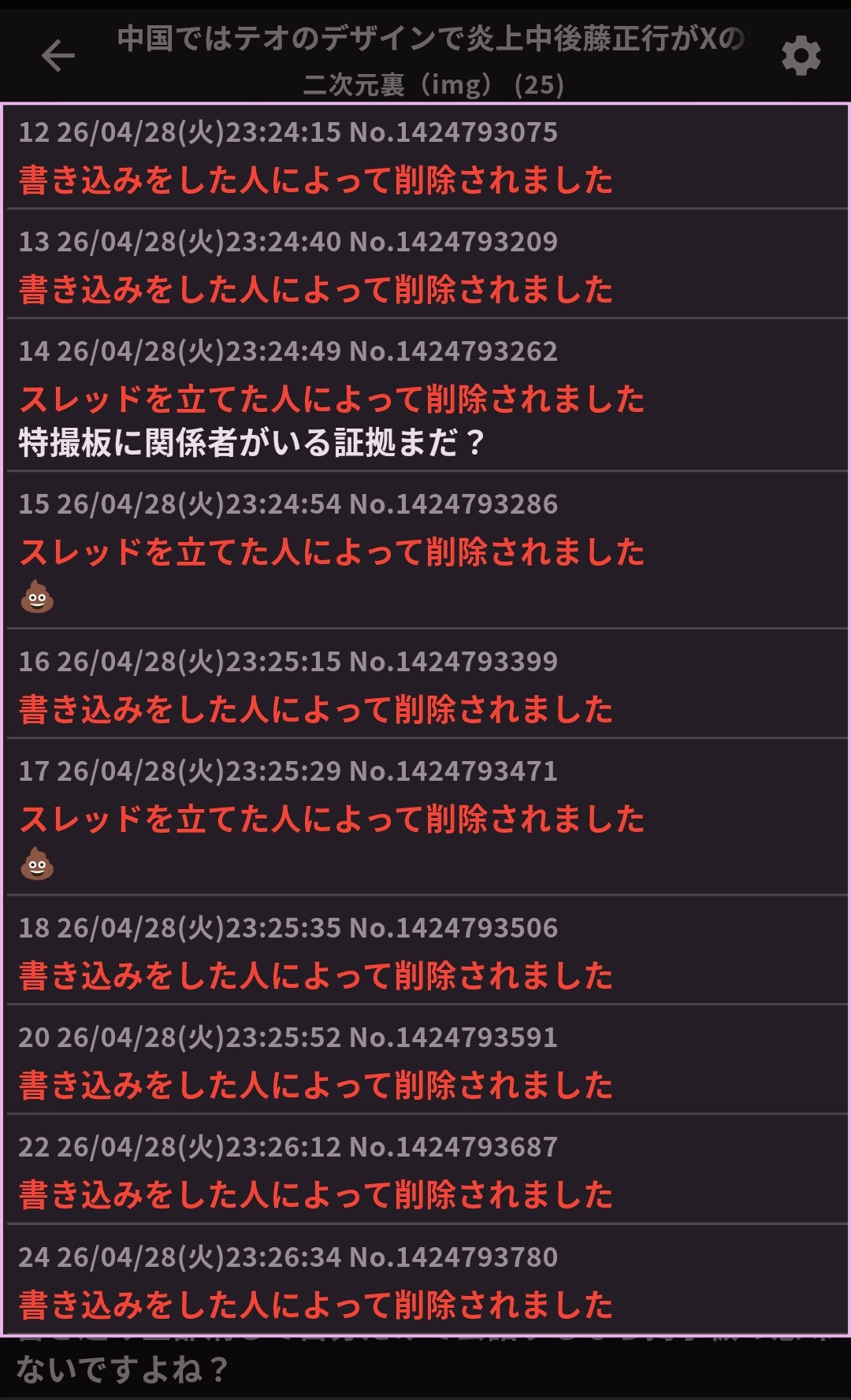Screen dimensions: 851x1400
Task: Open post No.1424793209
Action: (x=426, y=264)
